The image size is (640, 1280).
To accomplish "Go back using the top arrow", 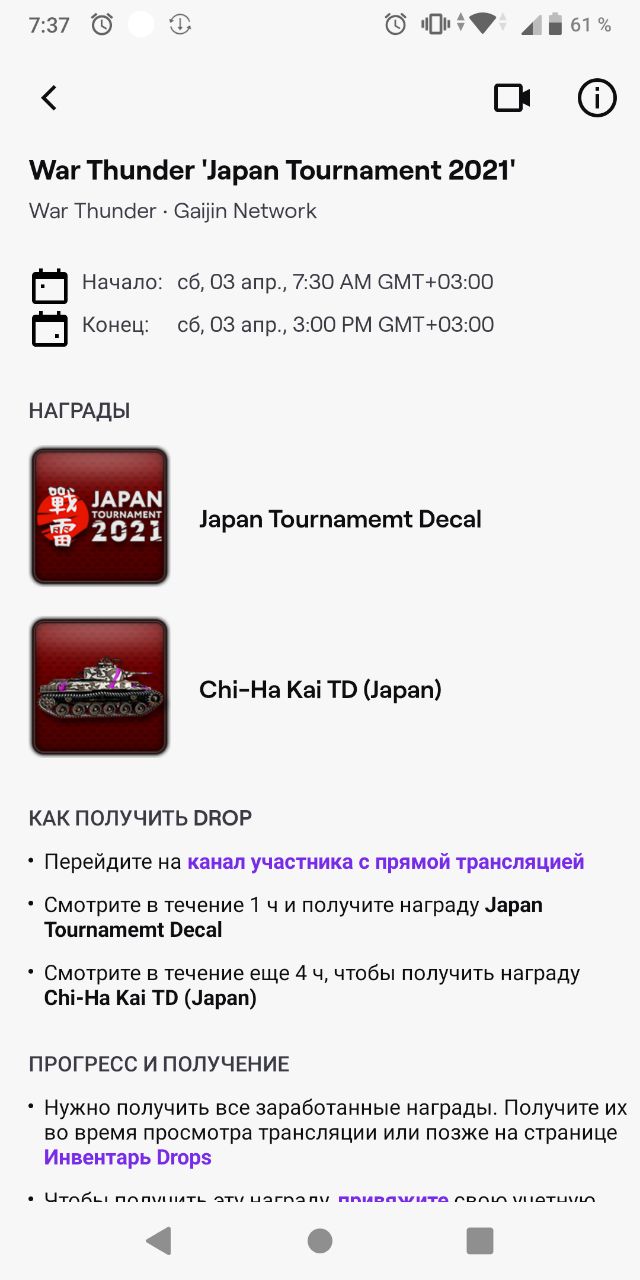I will point(49,98).
